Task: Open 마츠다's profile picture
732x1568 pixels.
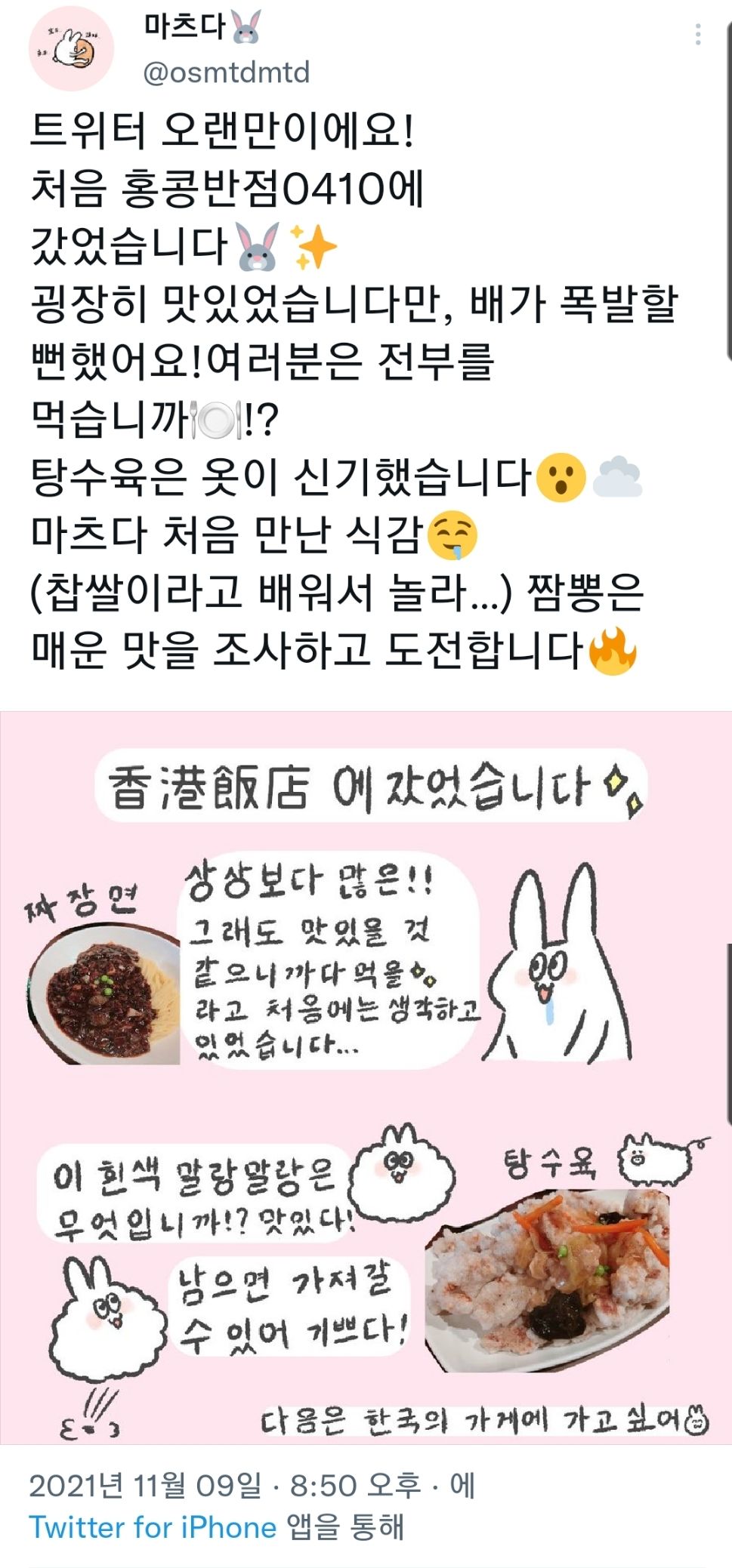Action: pyautogui.click(x=72, y=48)
